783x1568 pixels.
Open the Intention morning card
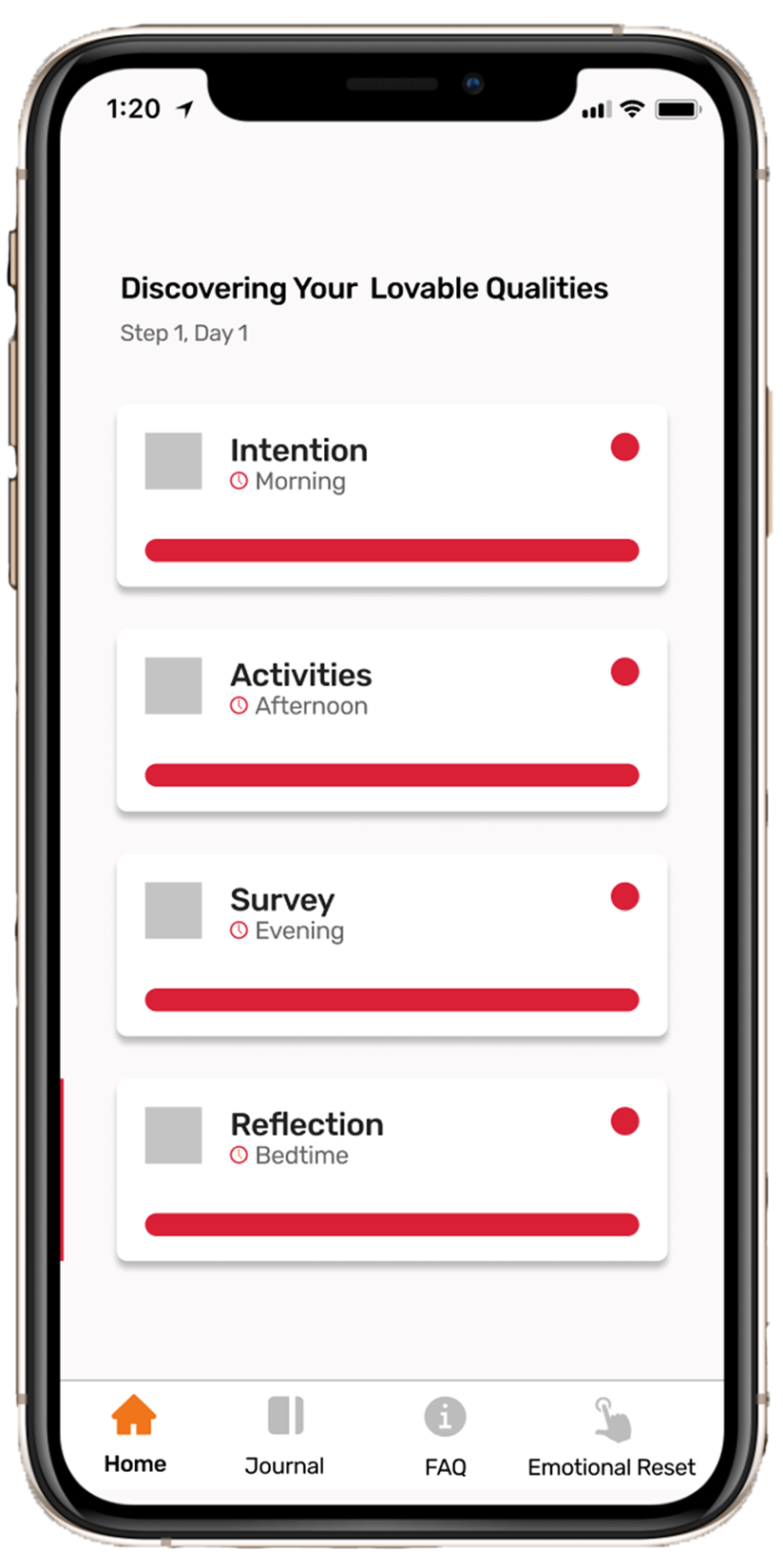[391, 496]
